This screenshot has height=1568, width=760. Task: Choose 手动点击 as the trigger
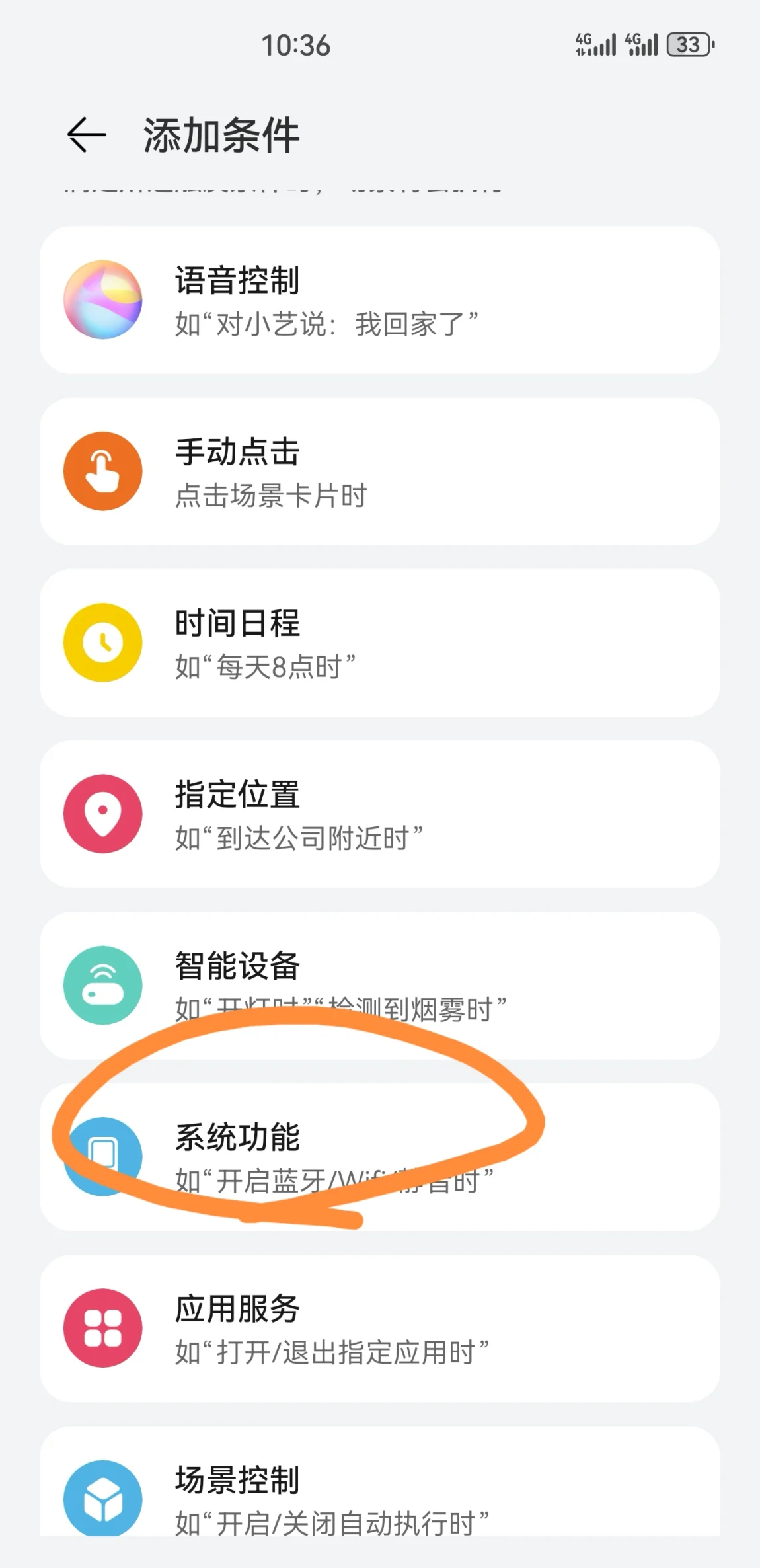[380, 471]
